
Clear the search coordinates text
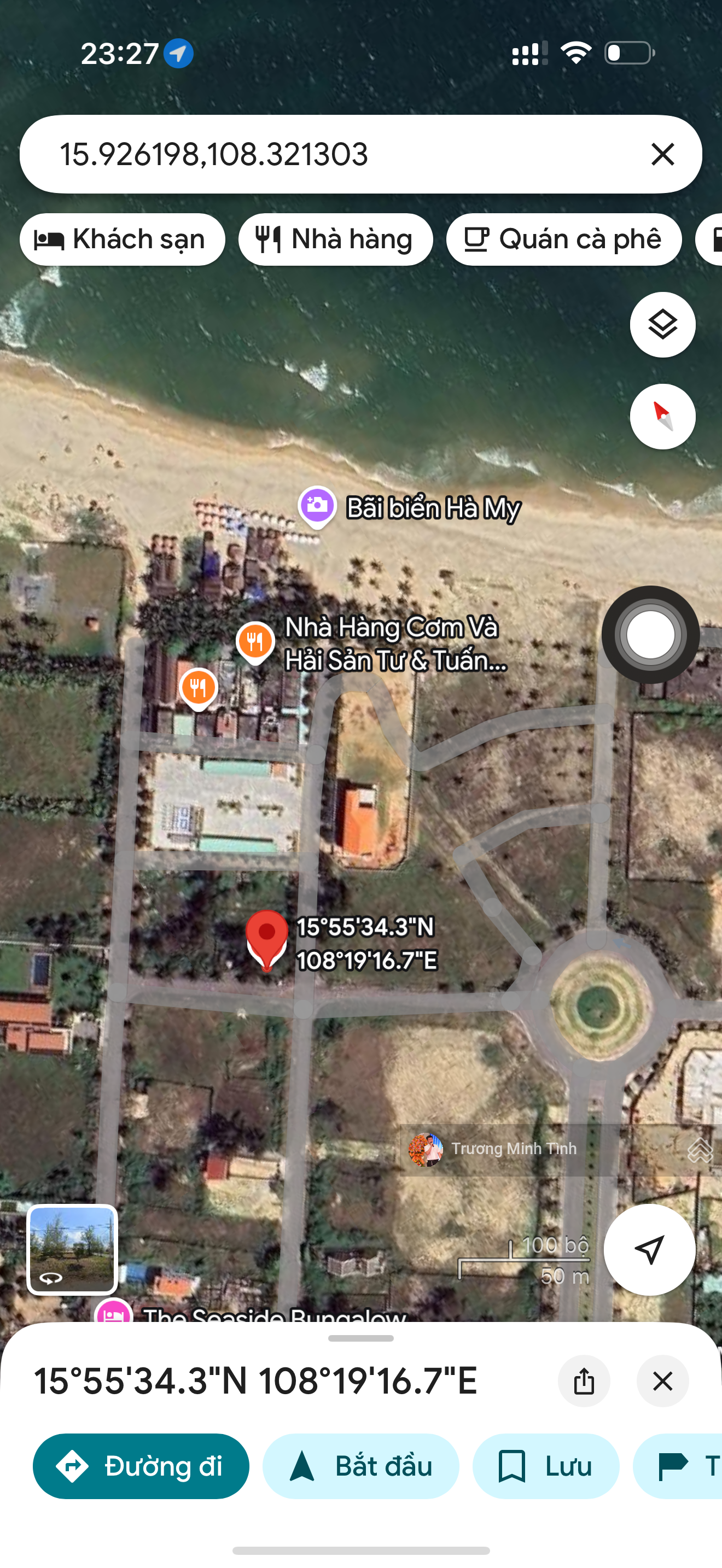tap(662, 154)
